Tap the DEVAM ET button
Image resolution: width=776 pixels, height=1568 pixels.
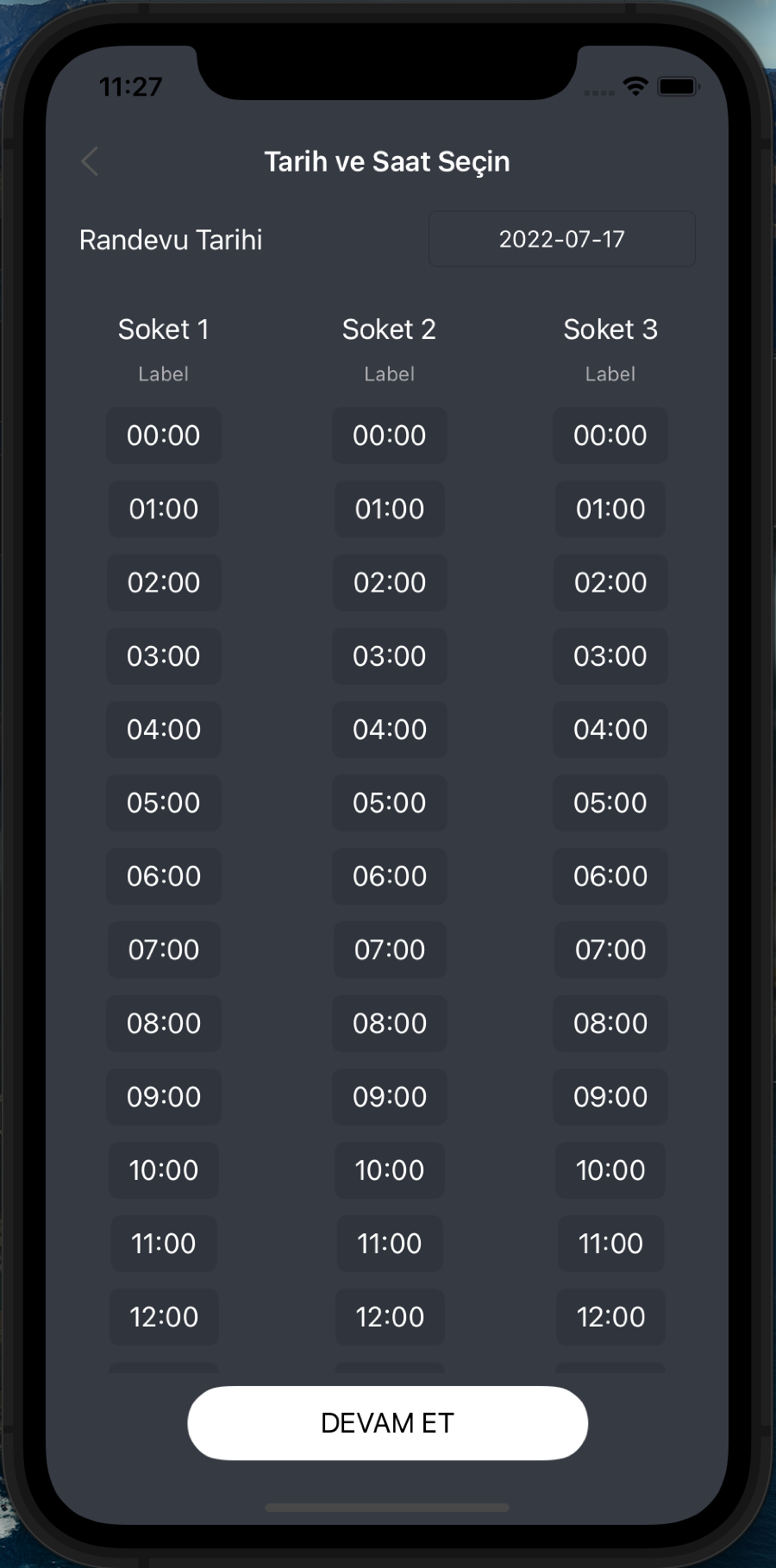pyautogui.click(x=387, y=1422)
